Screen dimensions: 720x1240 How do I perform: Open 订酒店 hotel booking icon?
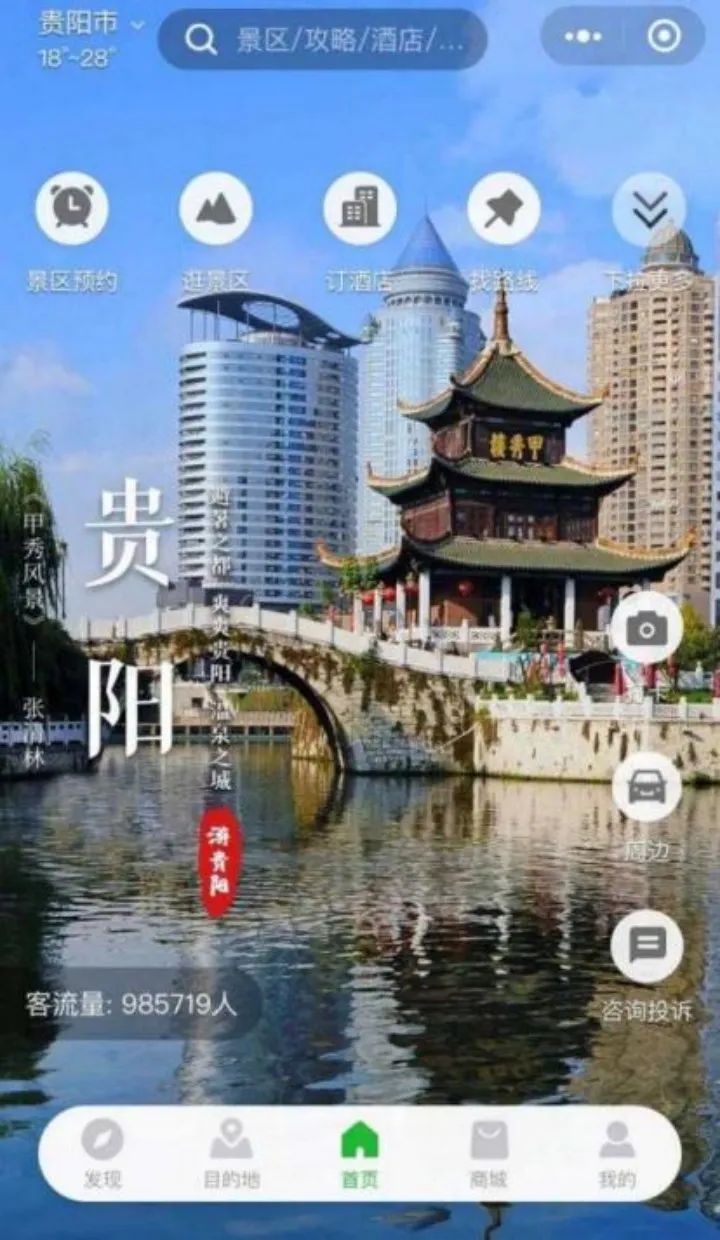point(357,208)
